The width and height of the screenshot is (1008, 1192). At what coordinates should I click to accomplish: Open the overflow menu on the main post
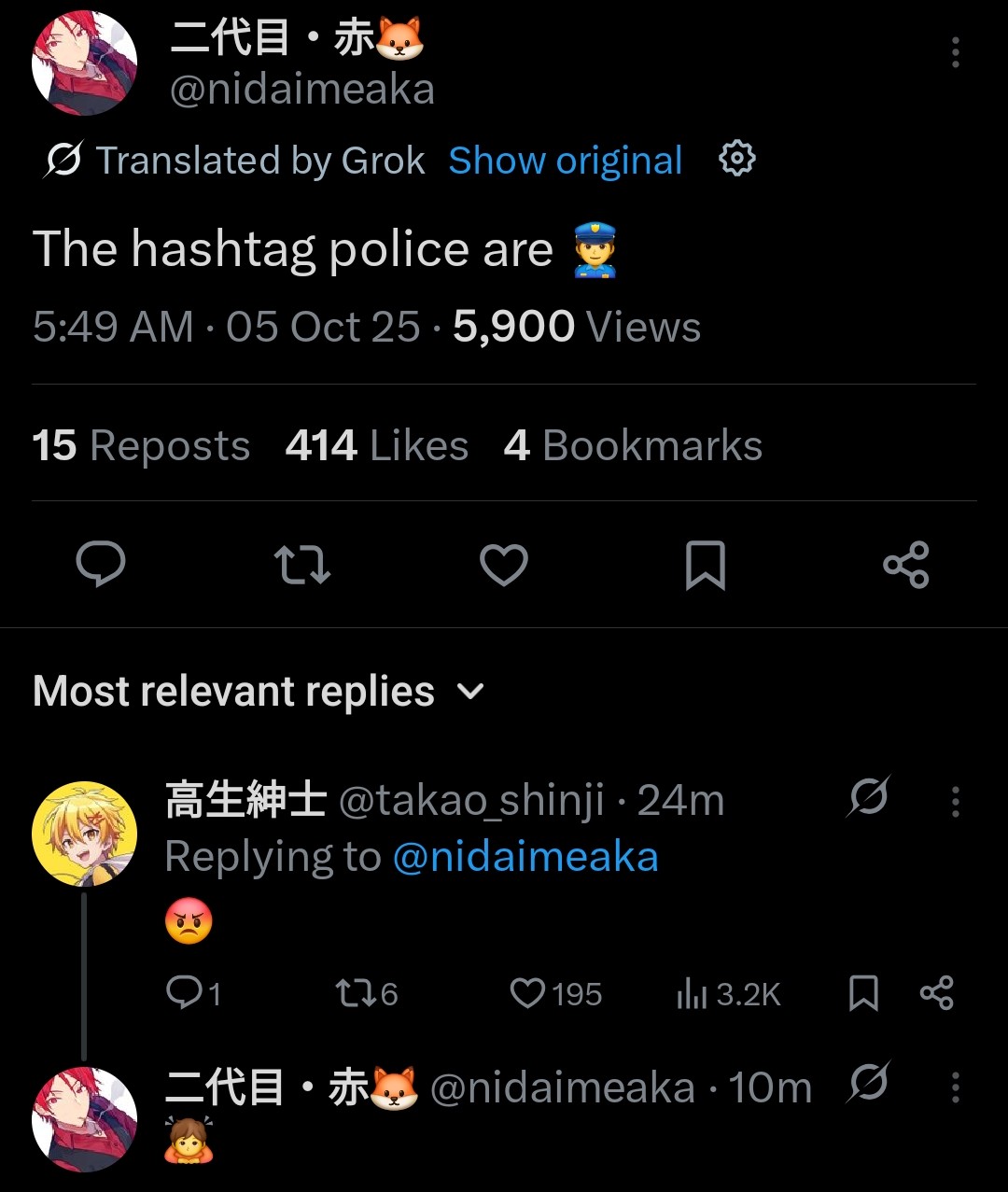[x=955, y=52]
